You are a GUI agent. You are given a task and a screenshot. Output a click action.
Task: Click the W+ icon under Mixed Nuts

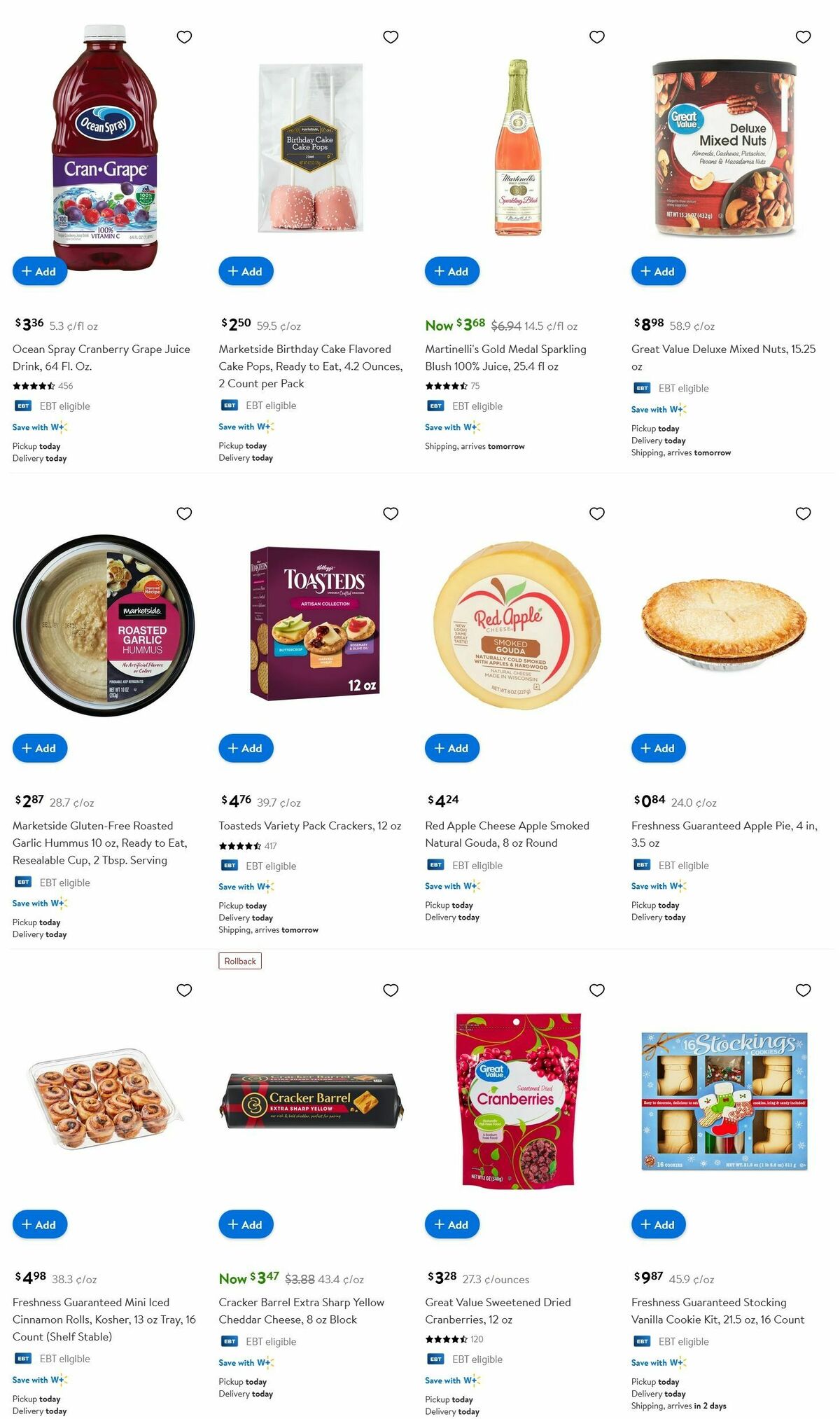click(x=677, y=409)
